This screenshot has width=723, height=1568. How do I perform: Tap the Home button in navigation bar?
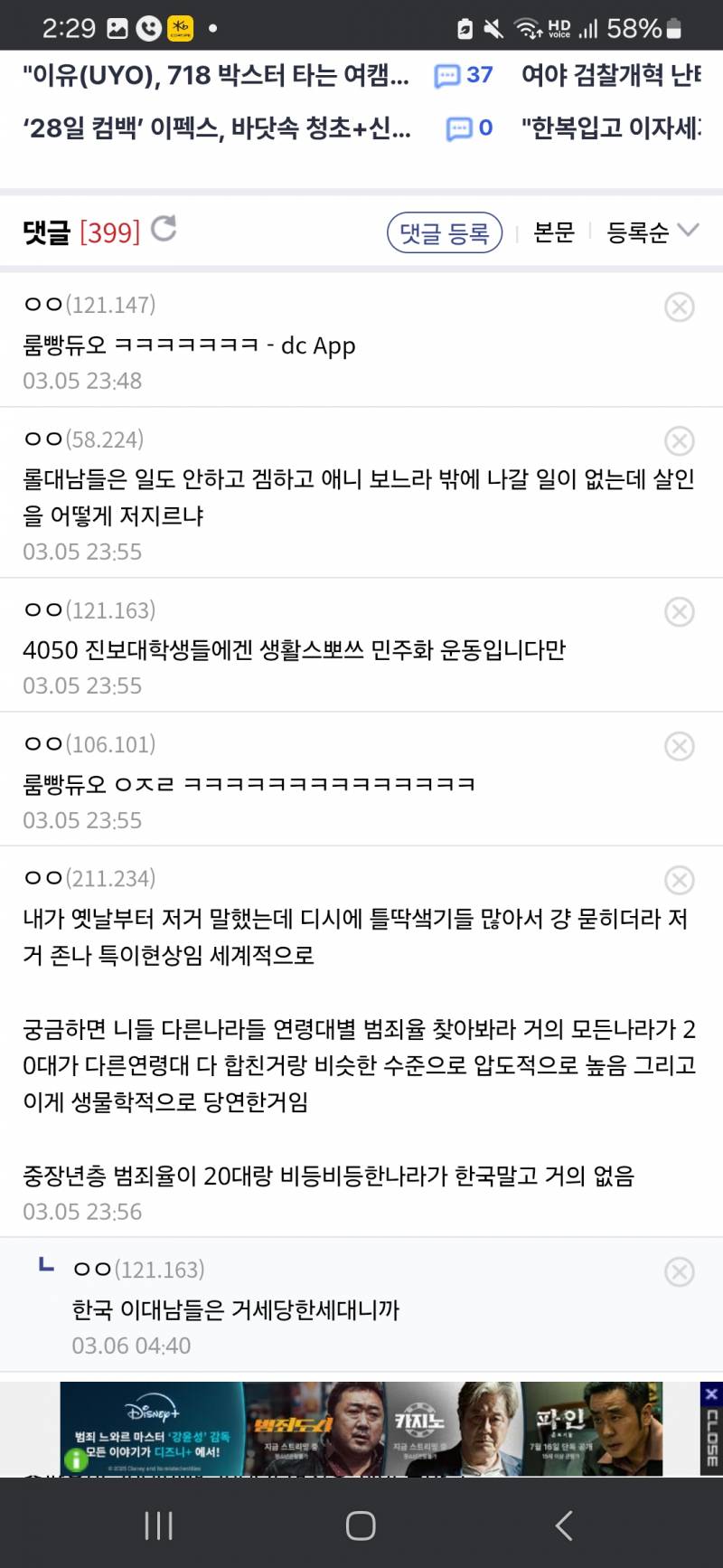[x=360, y=1525]
